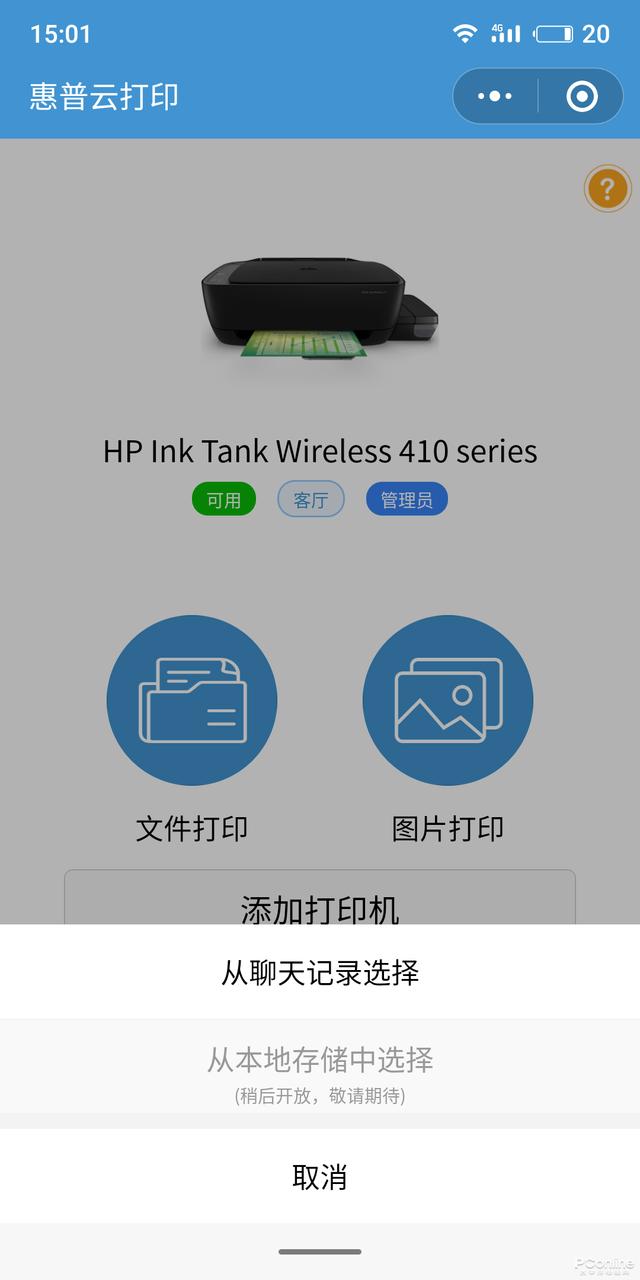640x1280 pixels.
Task: Tap 取消 to dismiss the sheet
Action: pyautogui.click(x=320, y=1177)
